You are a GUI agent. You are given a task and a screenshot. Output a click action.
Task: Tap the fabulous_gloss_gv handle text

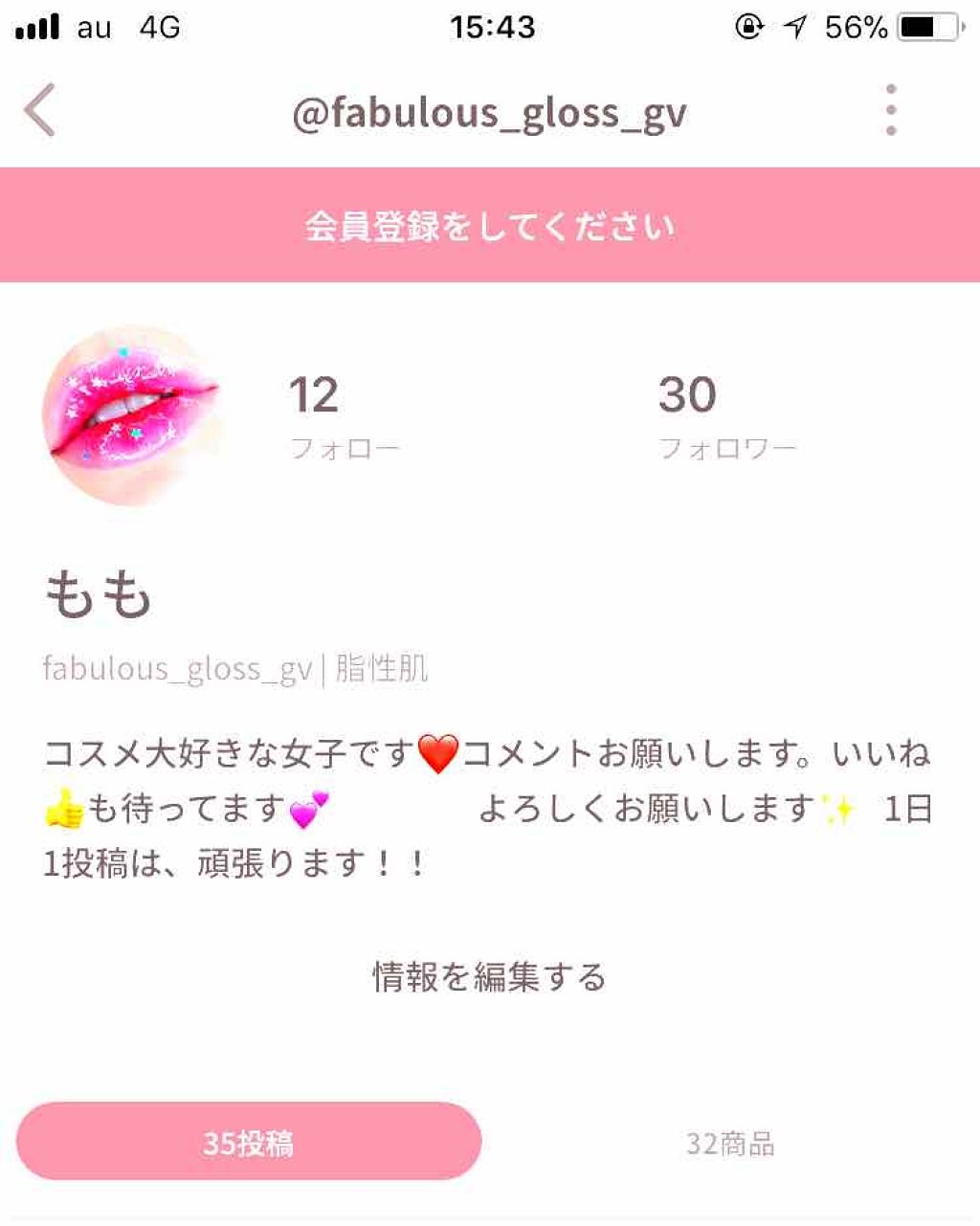[x=177, y=670]
